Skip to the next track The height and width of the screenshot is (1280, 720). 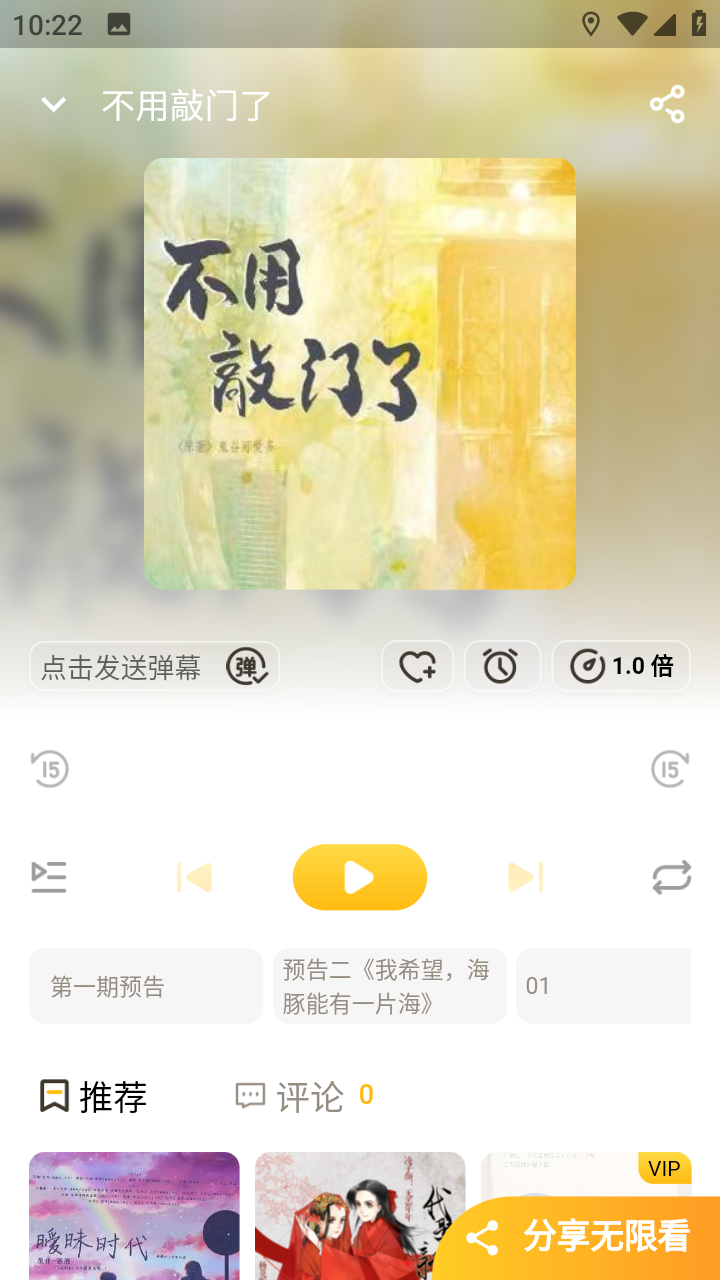526,877
